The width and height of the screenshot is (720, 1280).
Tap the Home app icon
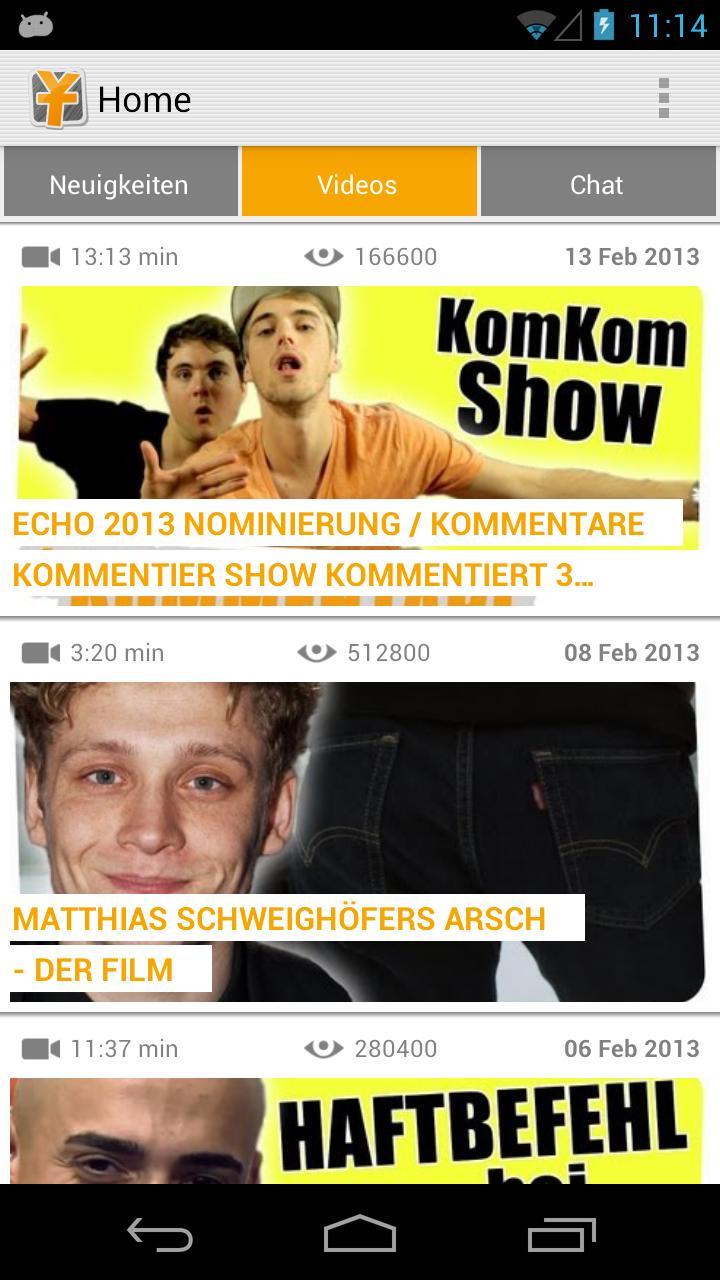pyautogui.click(x=57, y=99)
